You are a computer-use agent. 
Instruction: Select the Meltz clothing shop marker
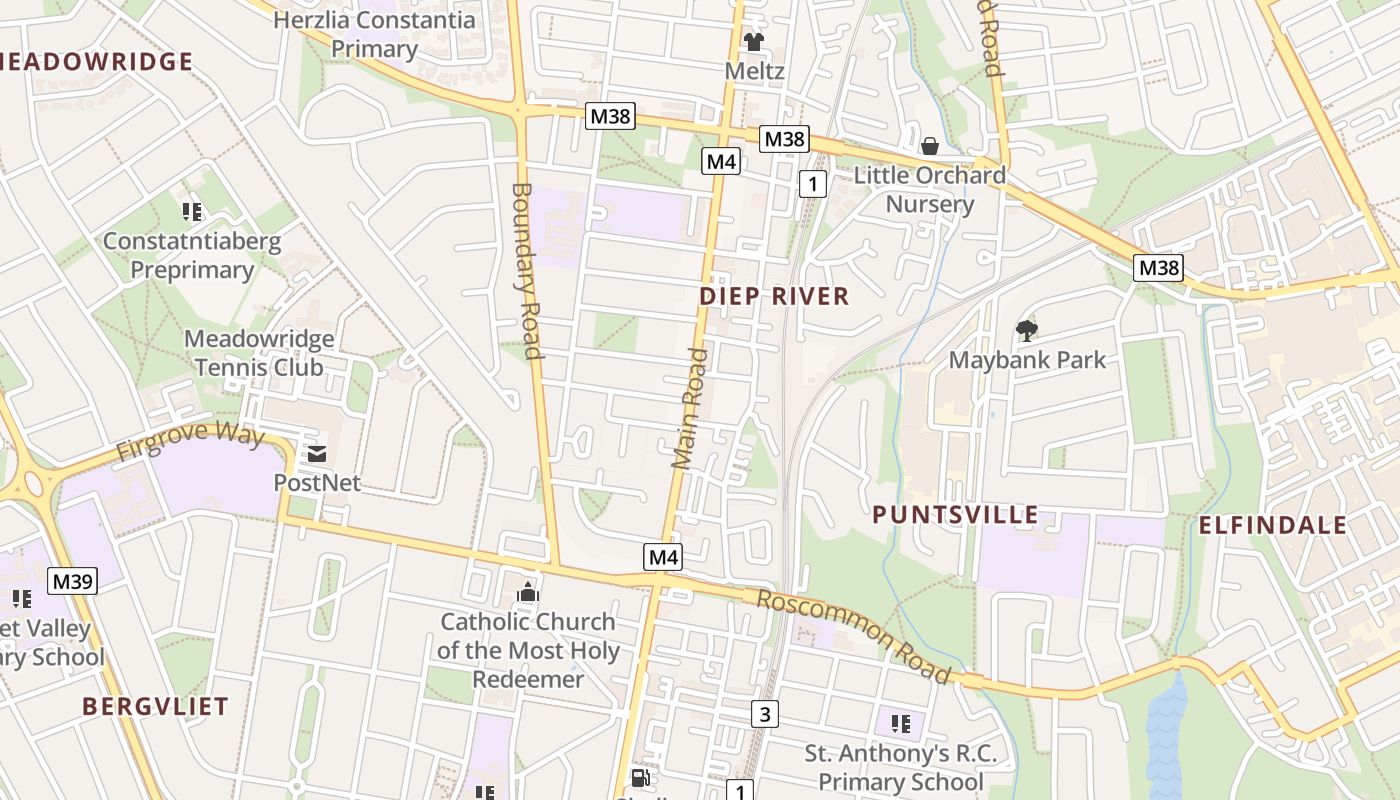[x=753, y=42]
